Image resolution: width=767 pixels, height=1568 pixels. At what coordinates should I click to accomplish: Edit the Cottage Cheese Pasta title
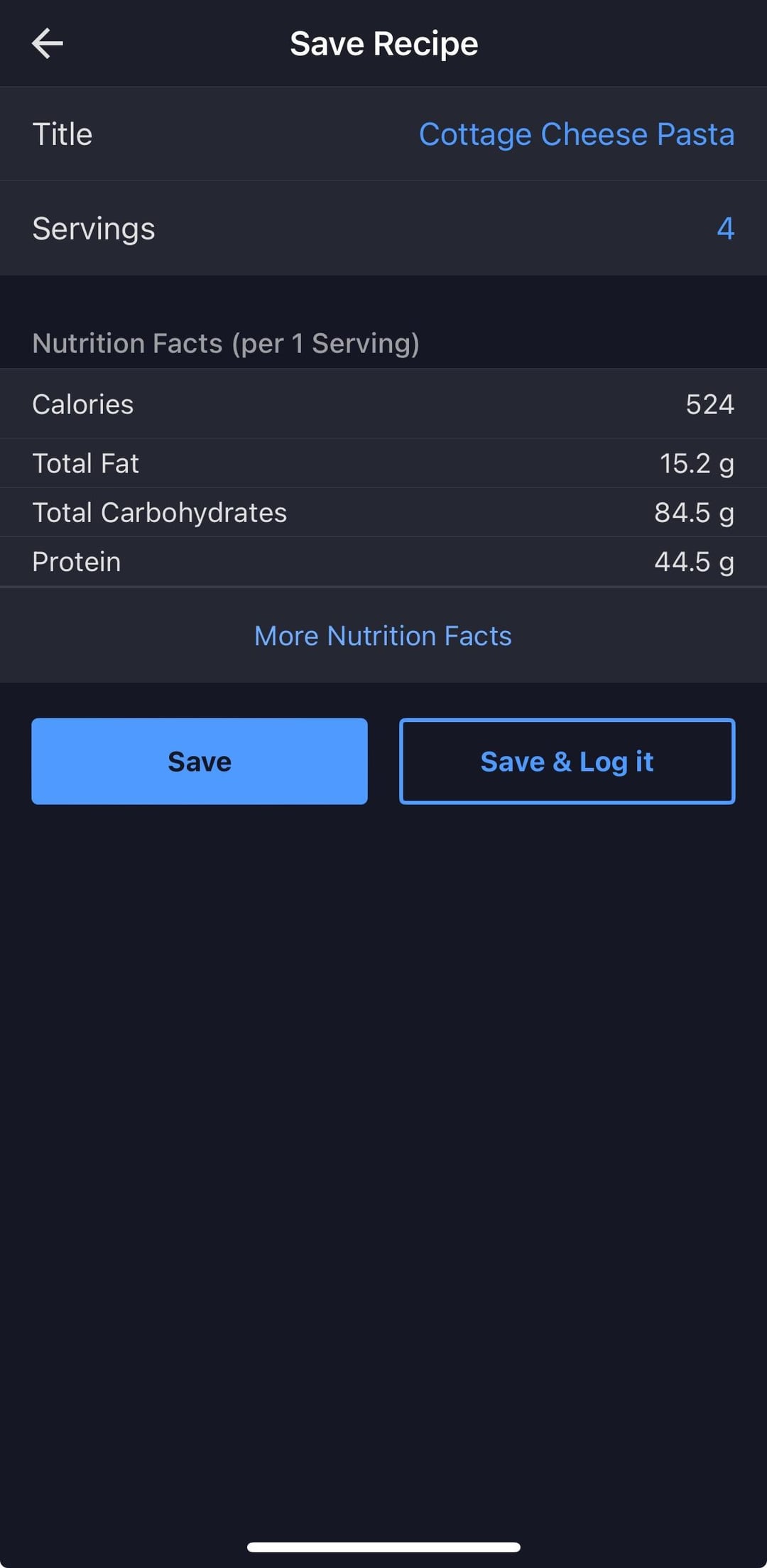576,134
